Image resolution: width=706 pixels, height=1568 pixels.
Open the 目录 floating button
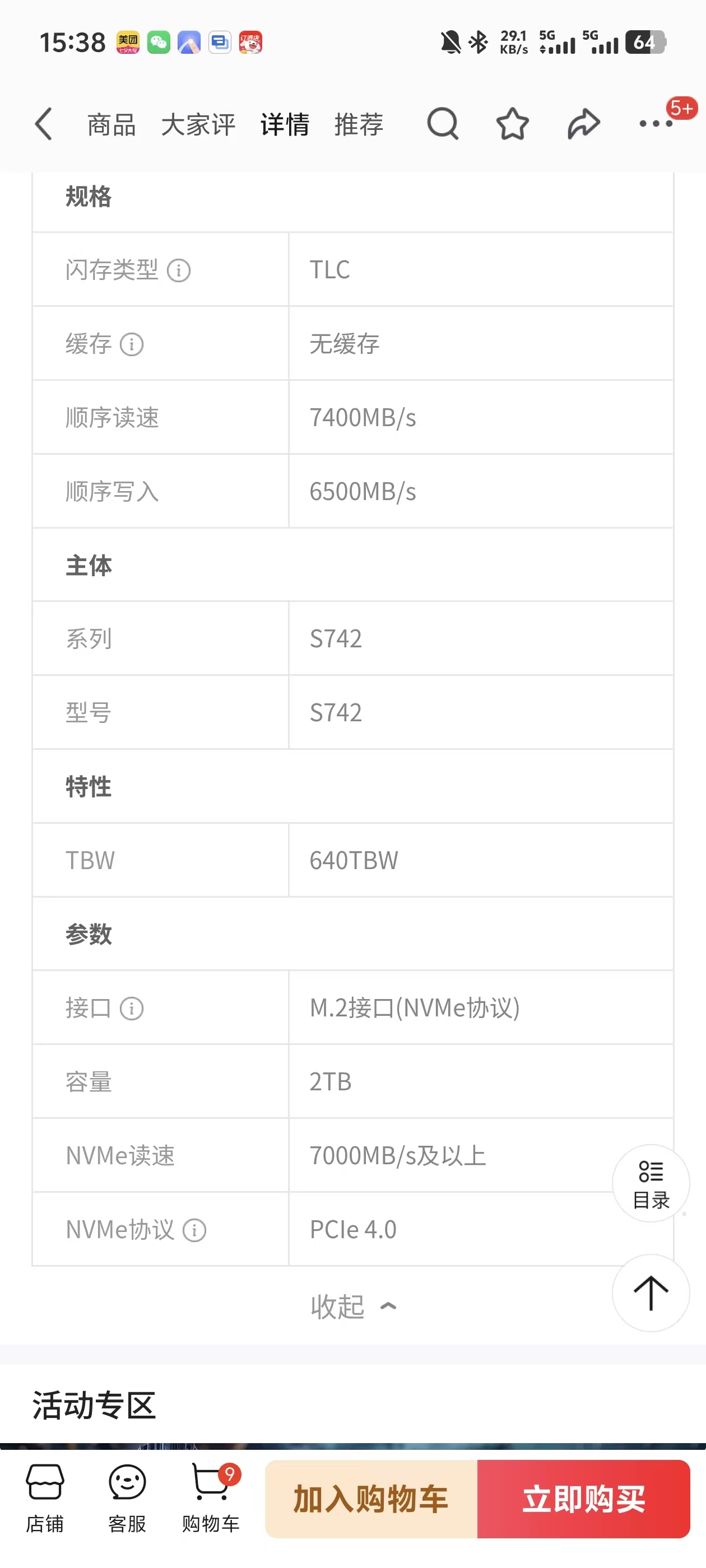(x=651, y=1183)
